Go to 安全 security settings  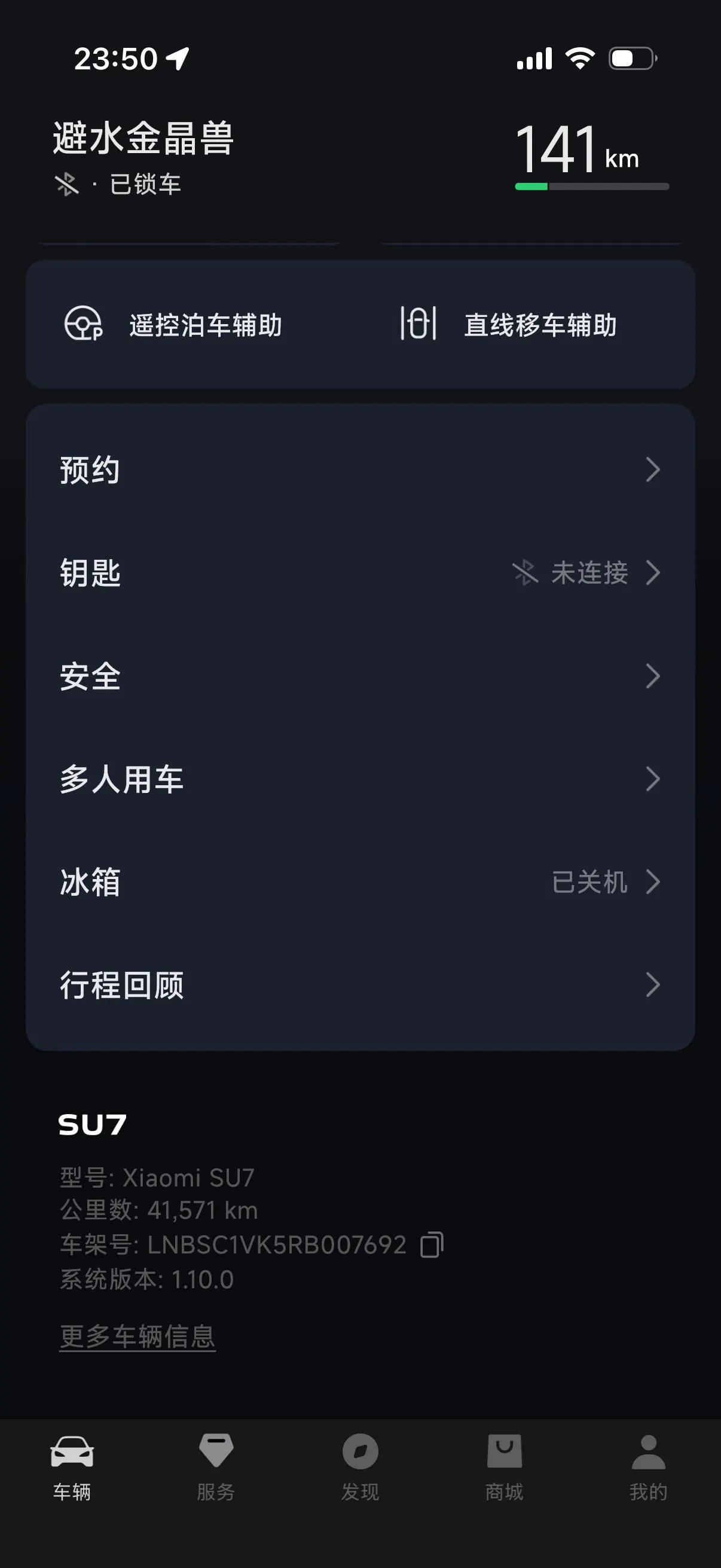[360, 676]
